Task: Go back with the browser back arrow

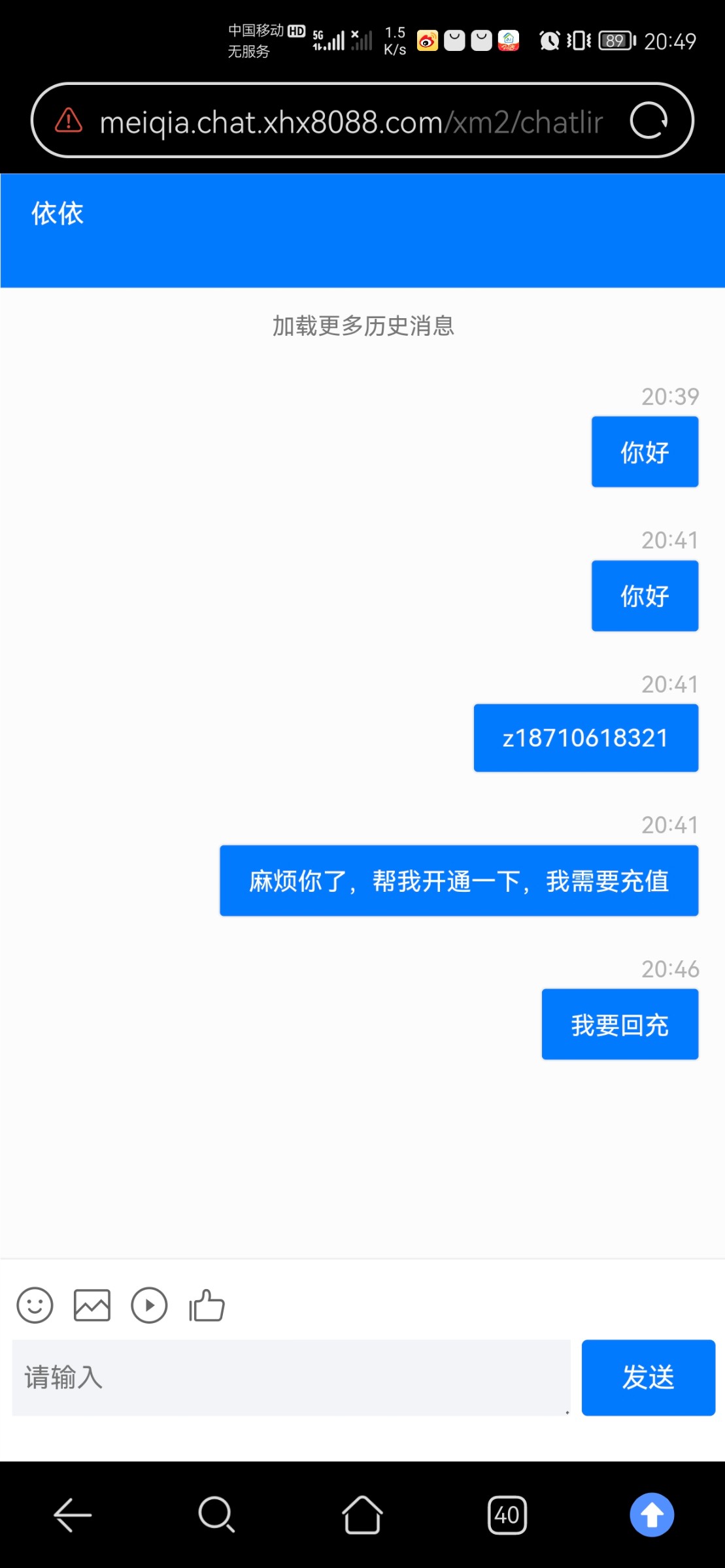Action: coord(73,1515)
